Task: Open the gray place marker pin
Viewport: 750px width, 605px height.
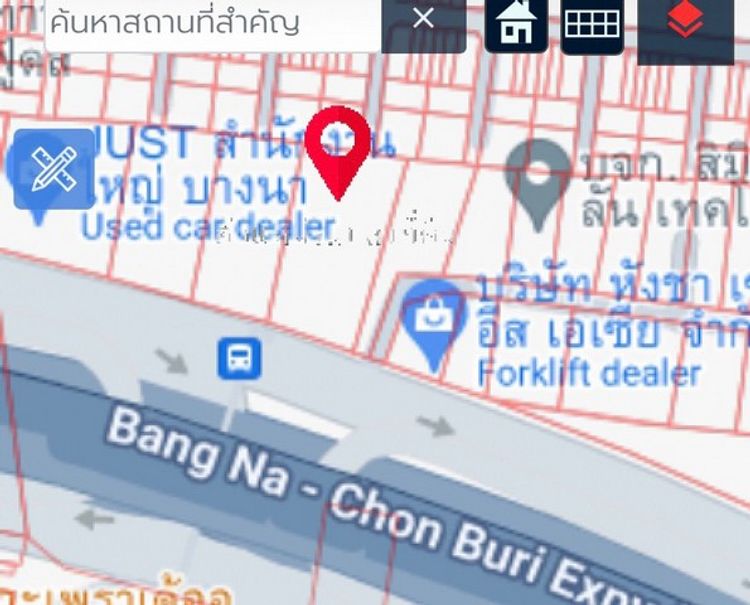Action: tap(539, 176)
